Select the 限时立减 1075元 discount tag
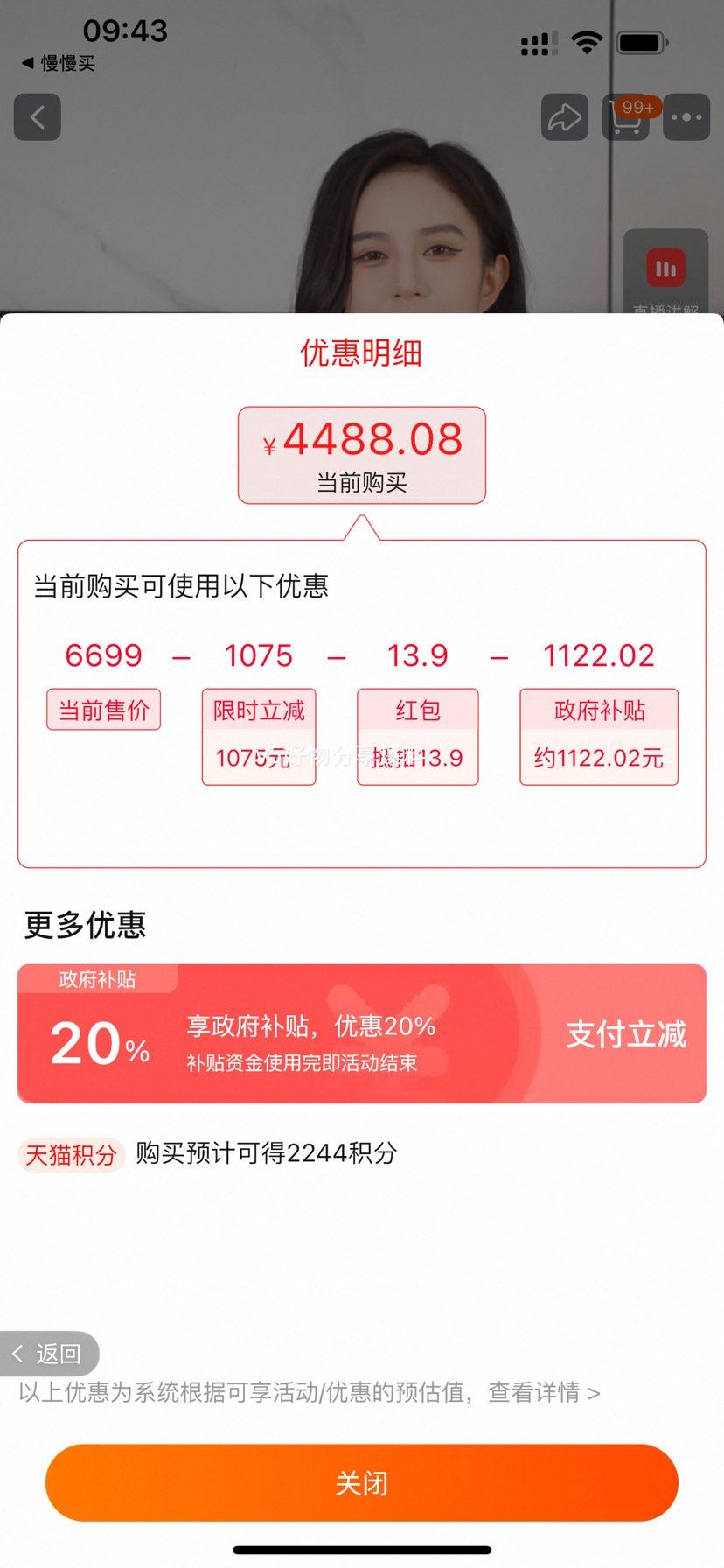Viewport: 724px width, 1568px height. coord(258,736)
